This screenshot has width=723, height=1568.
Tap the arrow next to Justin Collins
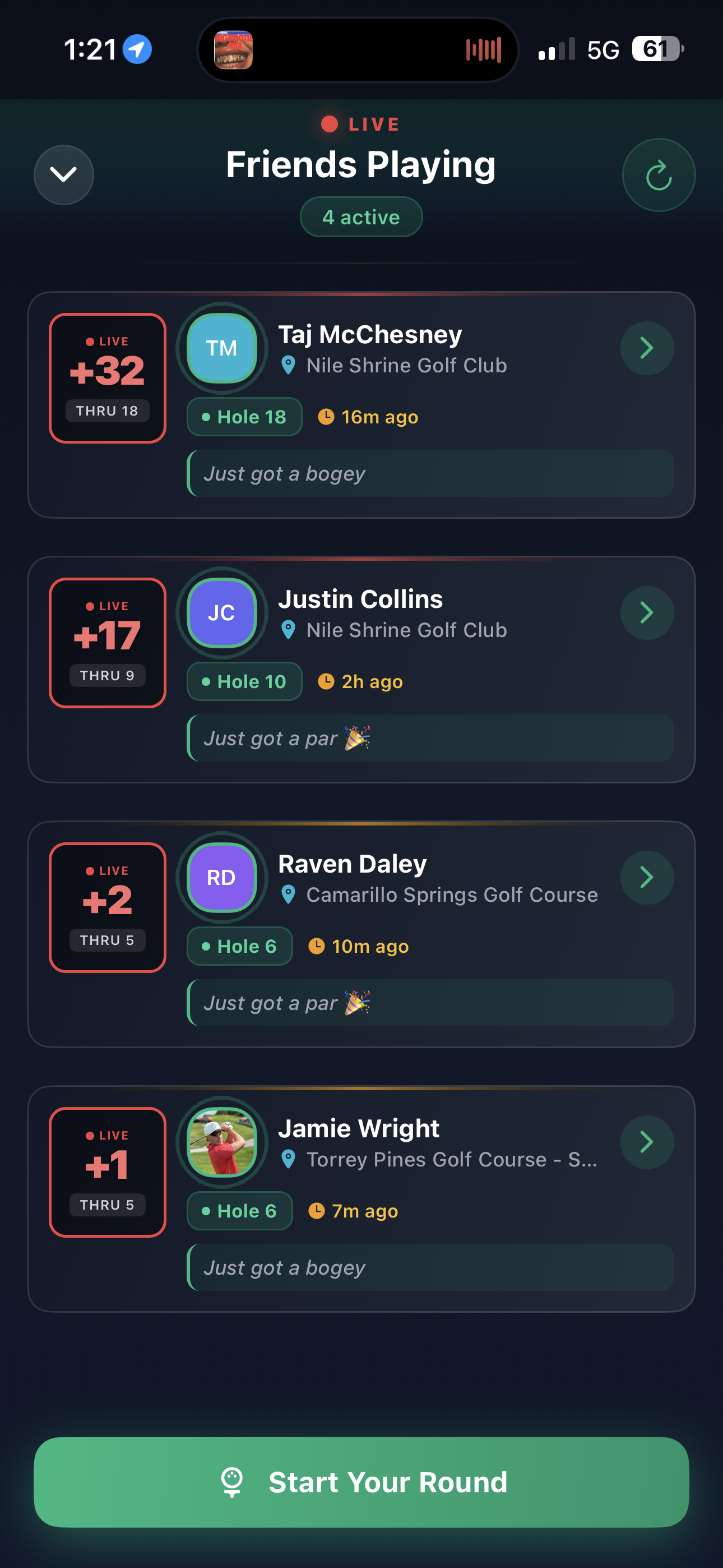[646, 612]
